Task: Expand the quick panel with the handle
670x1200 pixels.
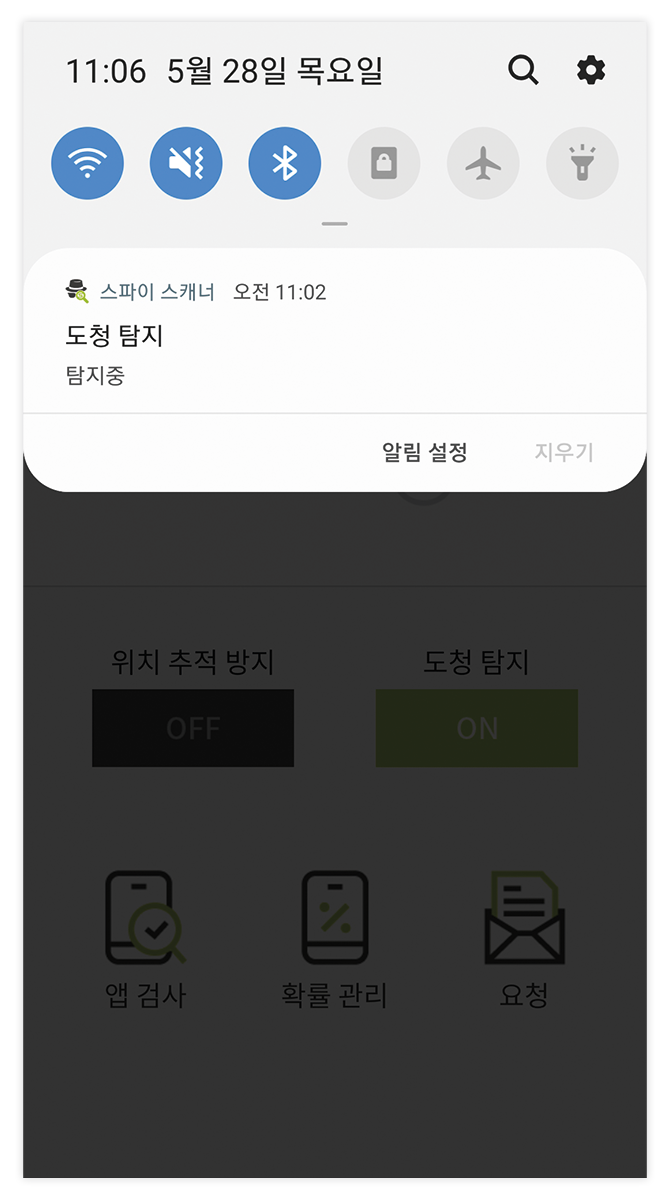Action: pos(335,224)
